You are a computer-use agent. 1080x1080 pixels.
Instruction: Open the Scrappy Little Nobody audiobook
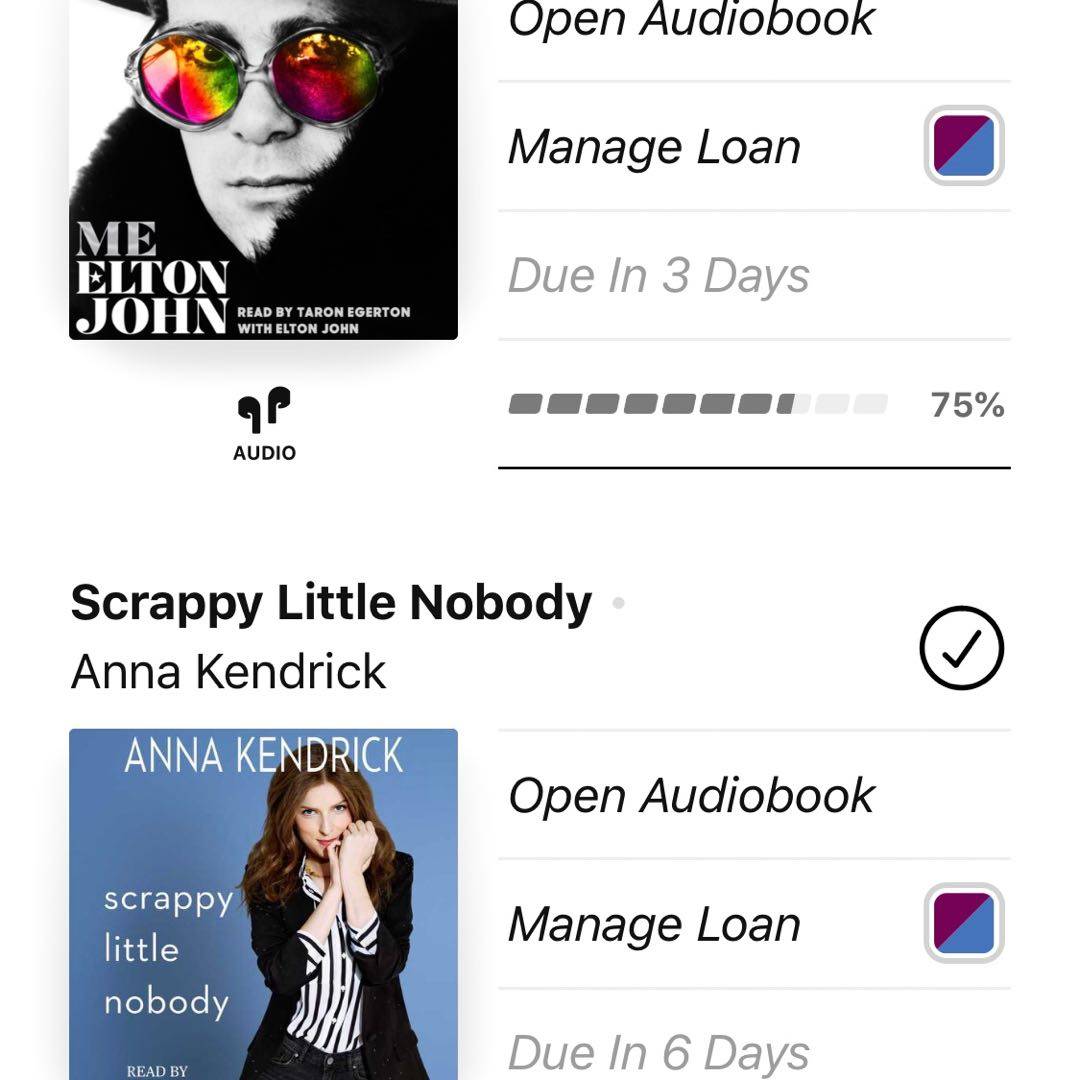(691, 796)
